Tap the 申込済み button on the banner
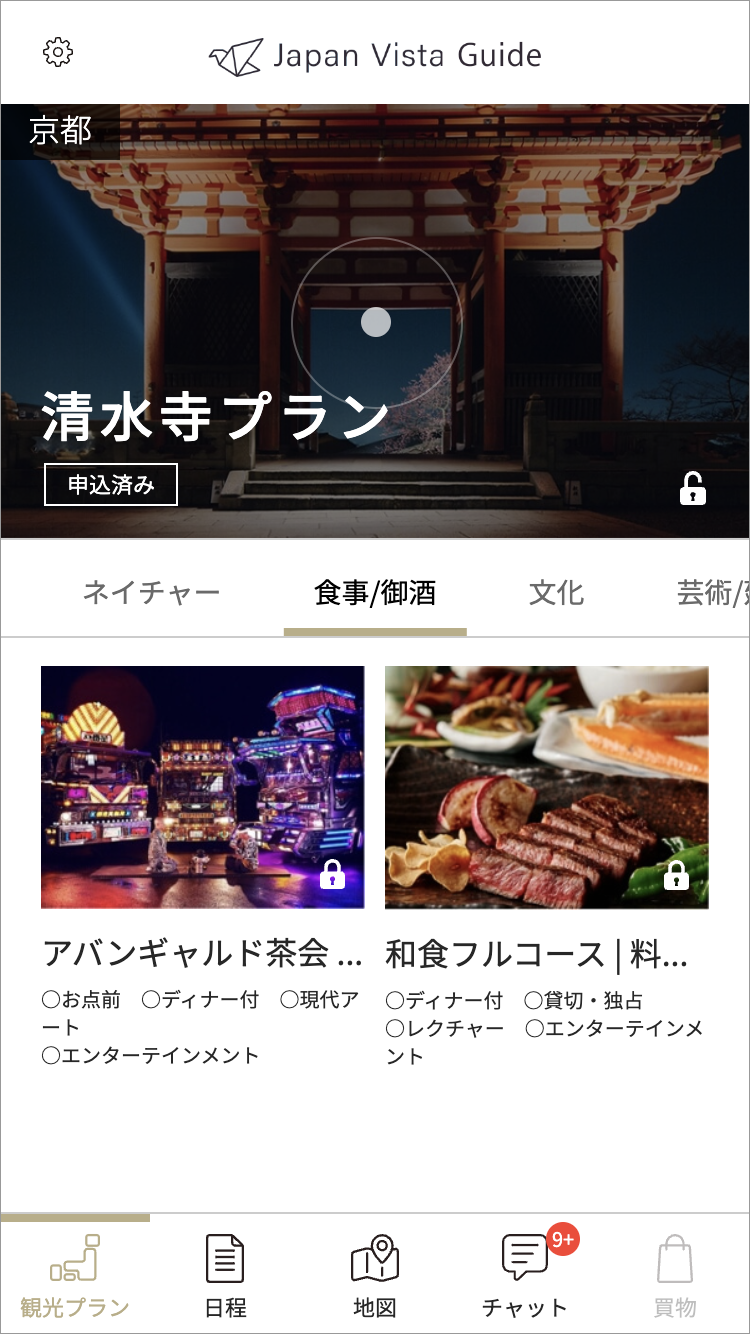The height and width of the screenshot is (1334, 750). pyautogui.click(x=111, y=485)
